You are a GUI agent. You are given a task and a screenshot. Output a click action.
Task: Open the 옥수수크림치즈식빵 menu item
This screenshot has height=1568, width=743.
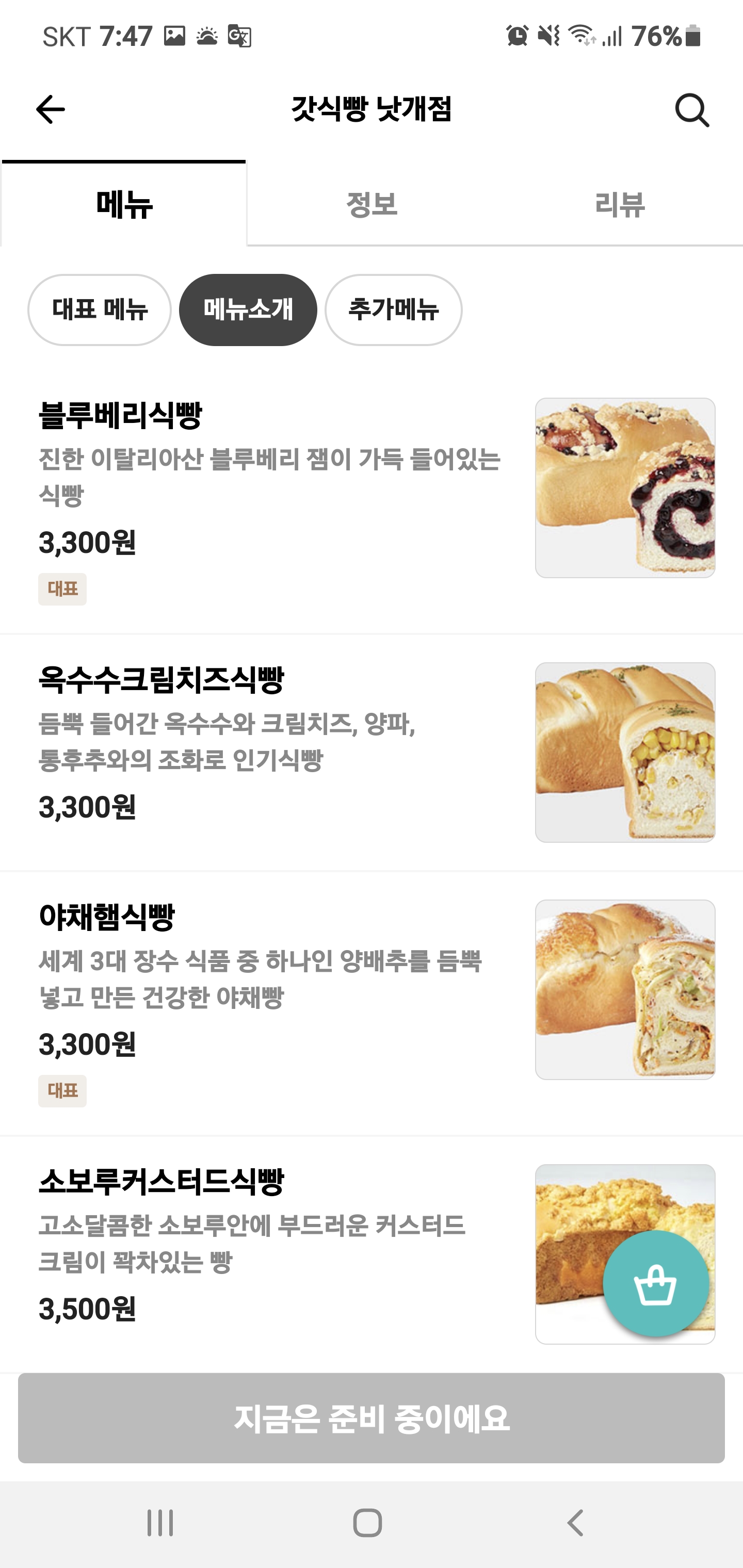coord(268,752)
